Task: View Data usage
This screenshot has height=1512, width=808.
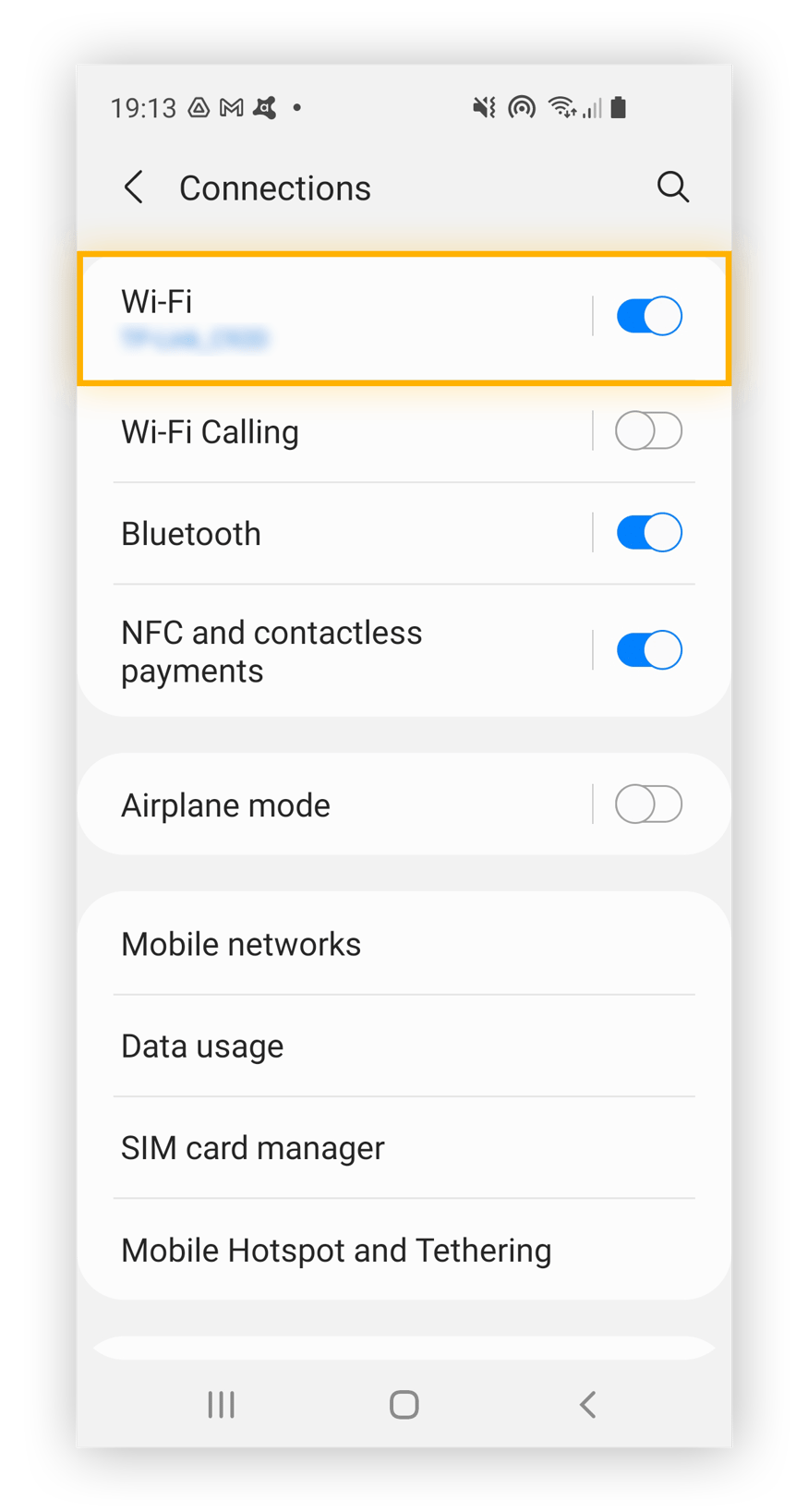Action: [404, 1046]
